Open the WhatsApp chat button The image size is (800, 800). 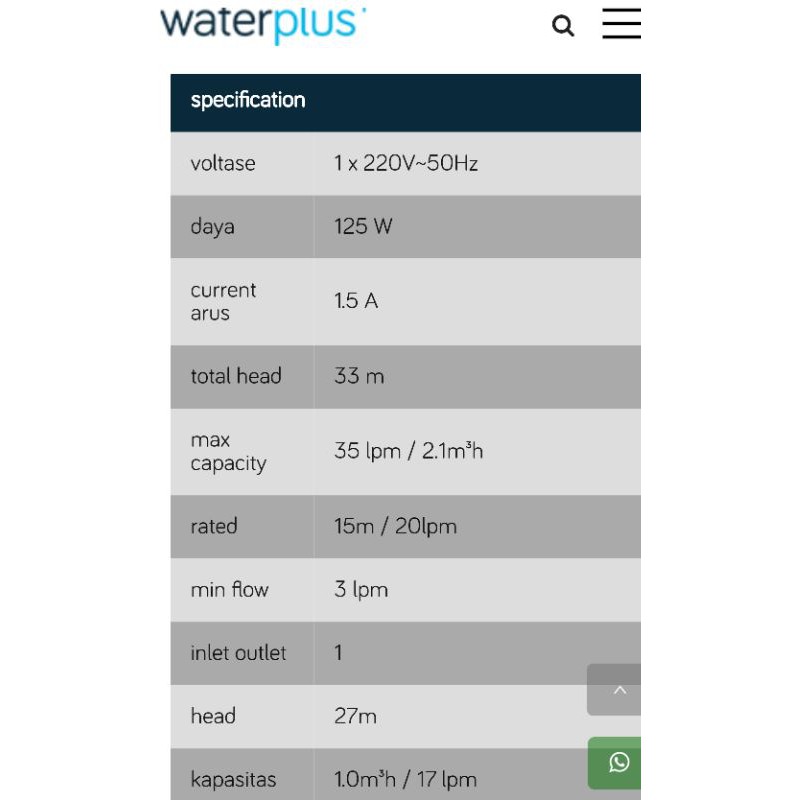617,763
